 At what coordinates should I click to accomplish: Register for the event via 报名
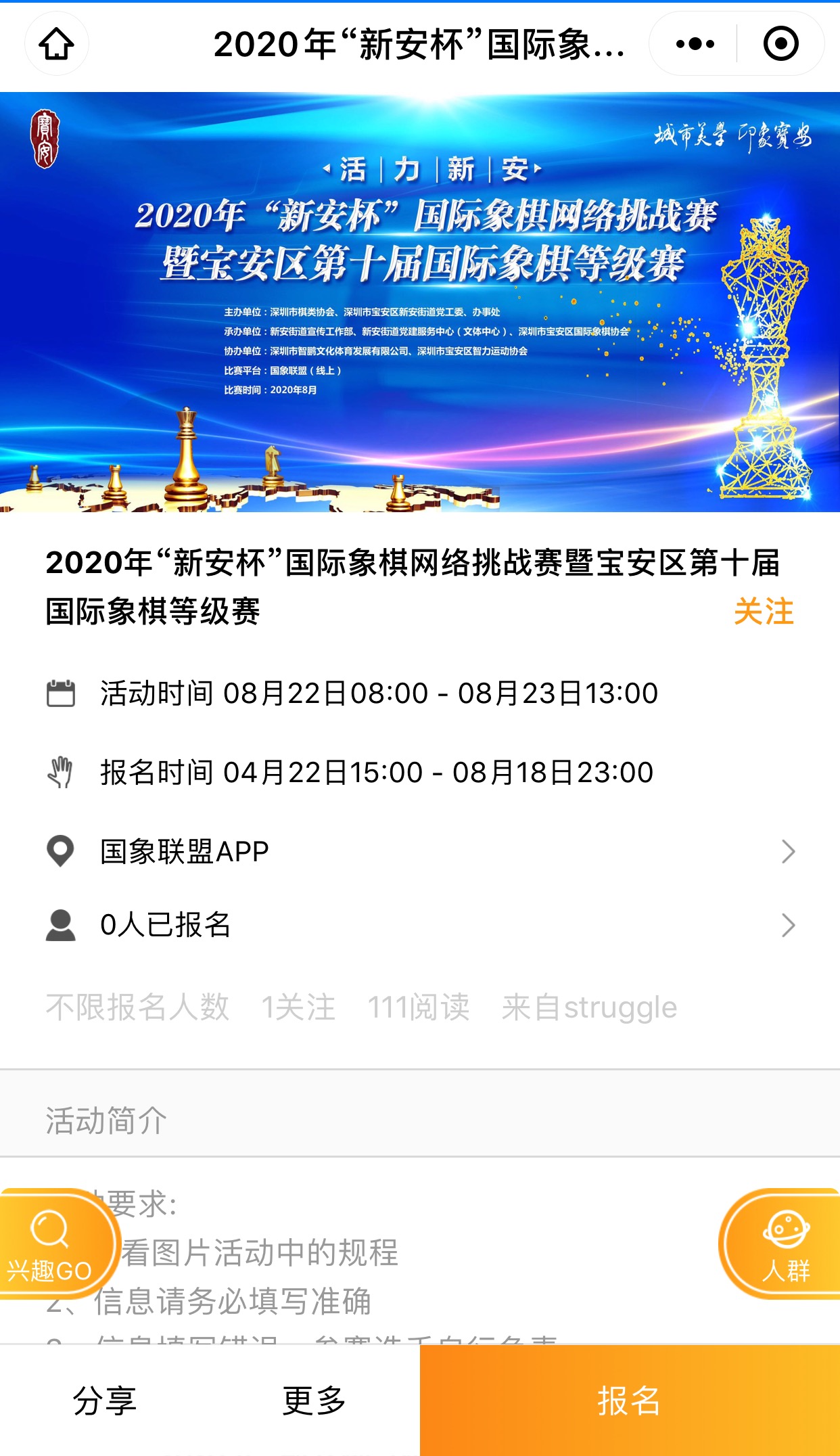point(629,1401)
